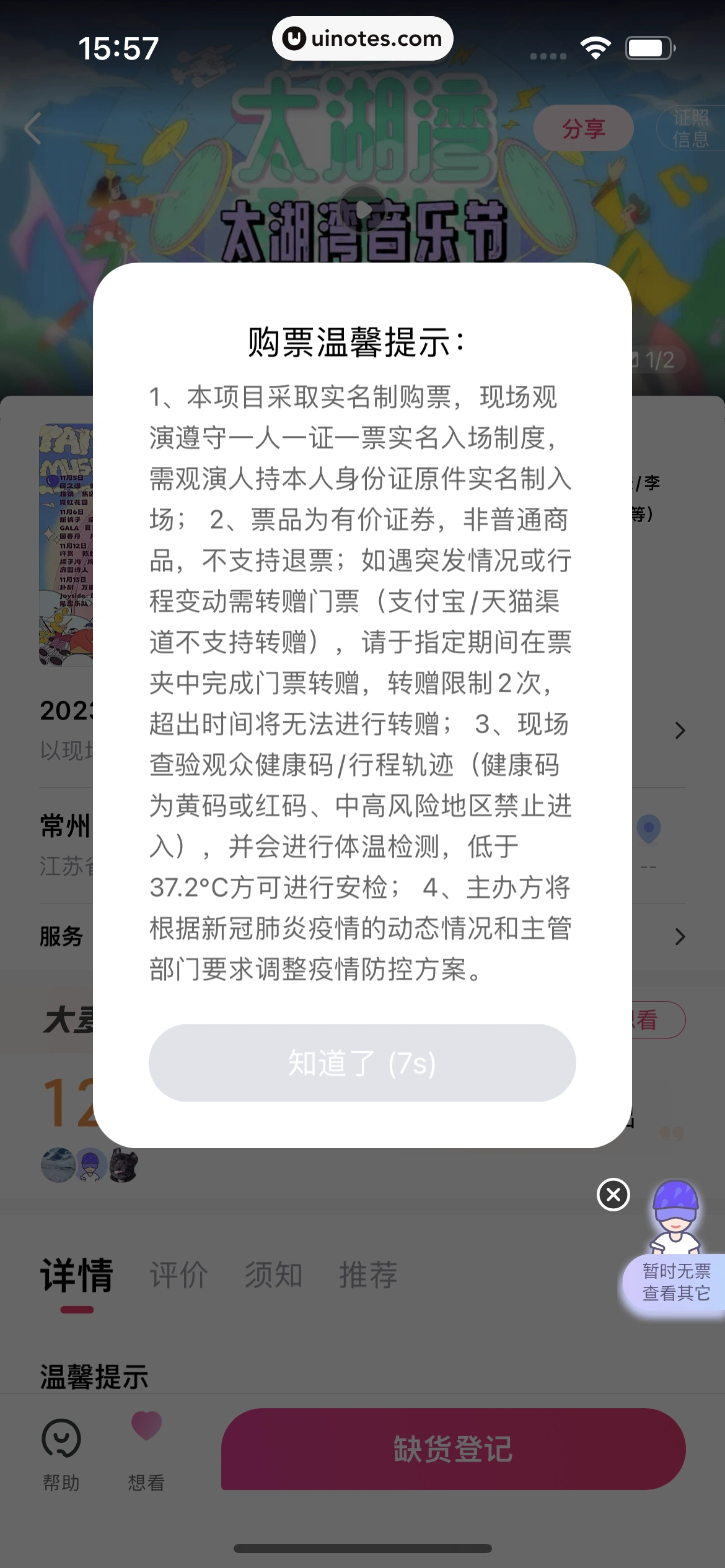This screenshot has height=1568, width=725.
Task: Open the map location pin
Action: pyautogui.click(x=648, y=830)
